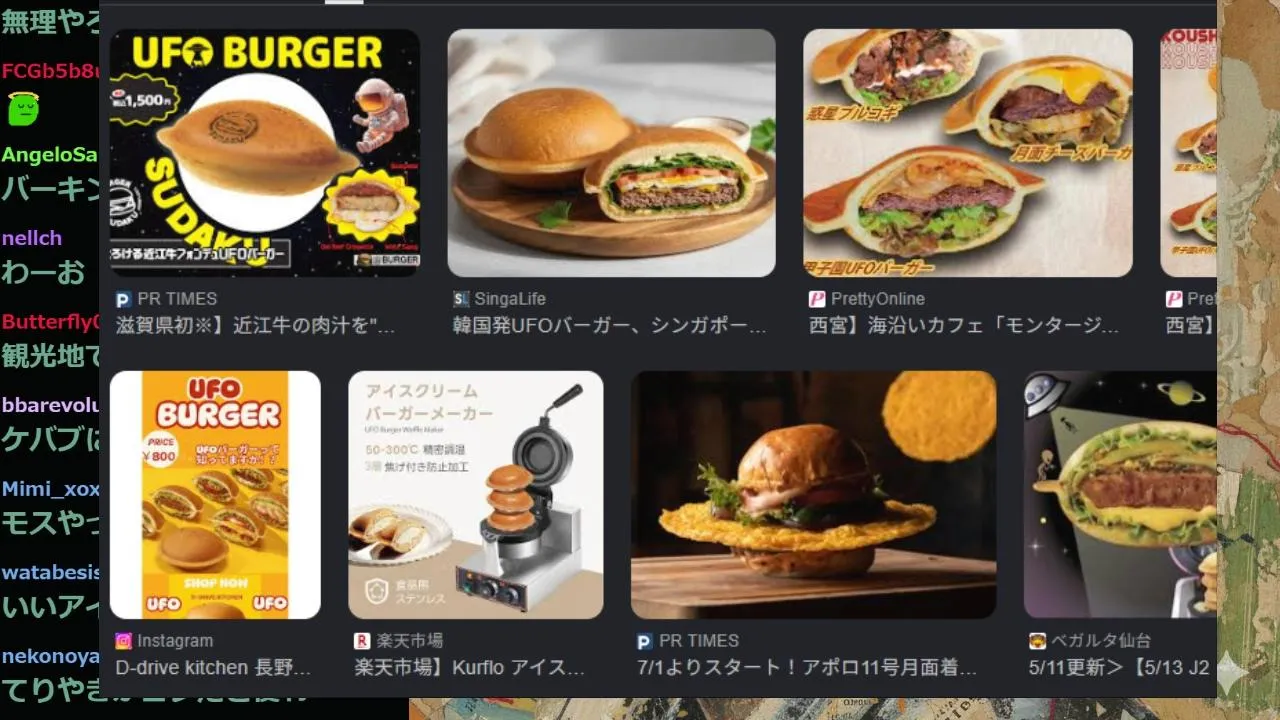Open the Vegalta Sendai UFO burger image
The height and width of the screenshot is (720, 1280).
(x=1119, y=494)
